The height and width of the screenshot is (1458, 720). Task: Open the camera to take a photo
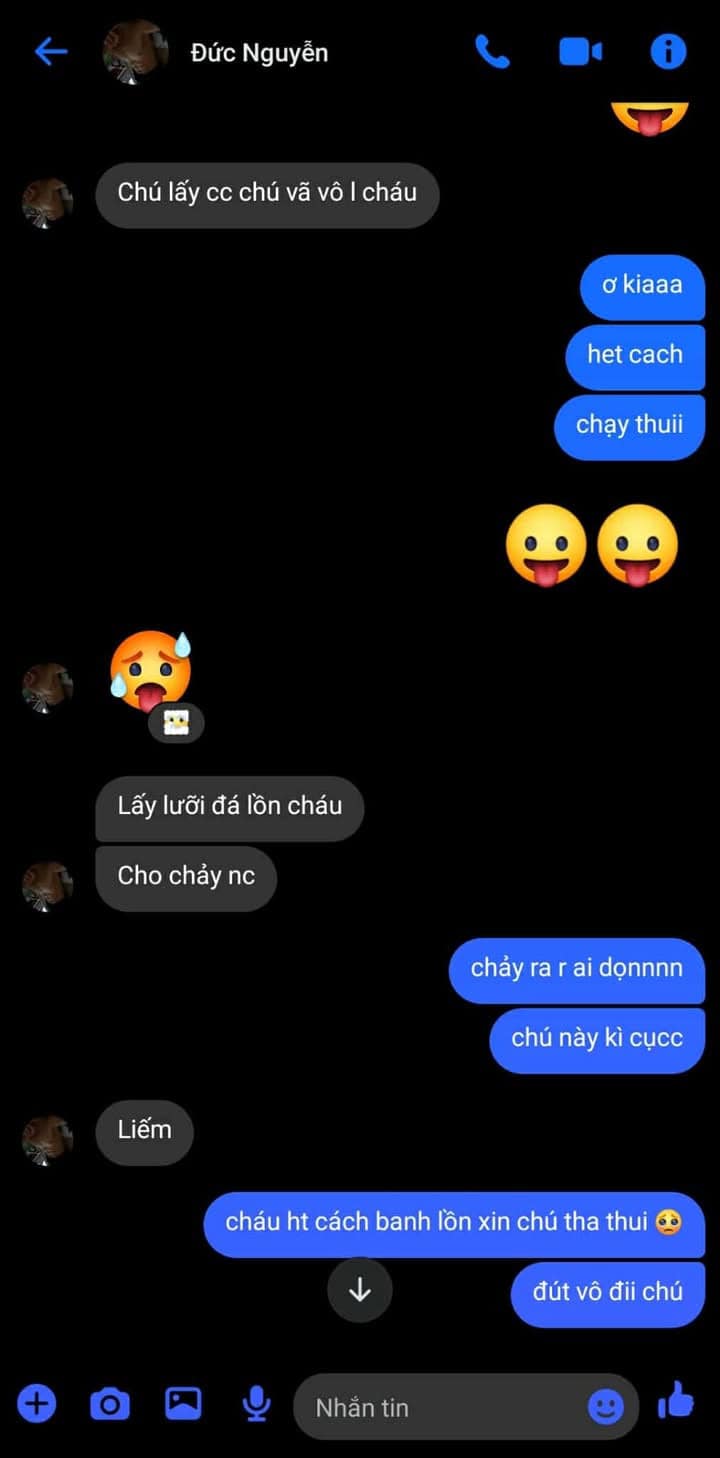[x=110, y=1404]
